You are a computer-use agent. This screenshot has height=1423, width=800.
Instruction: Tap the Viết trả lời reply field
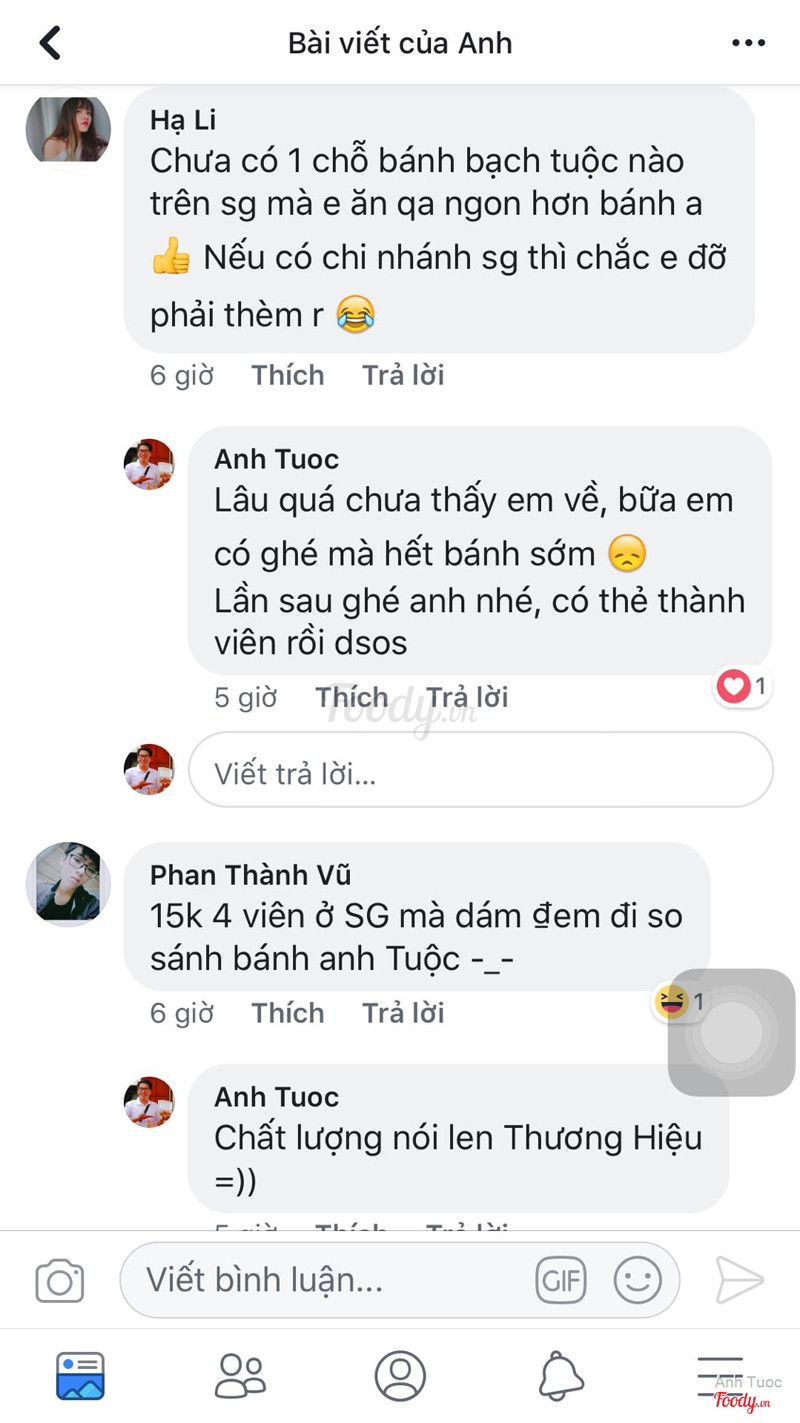480,772
